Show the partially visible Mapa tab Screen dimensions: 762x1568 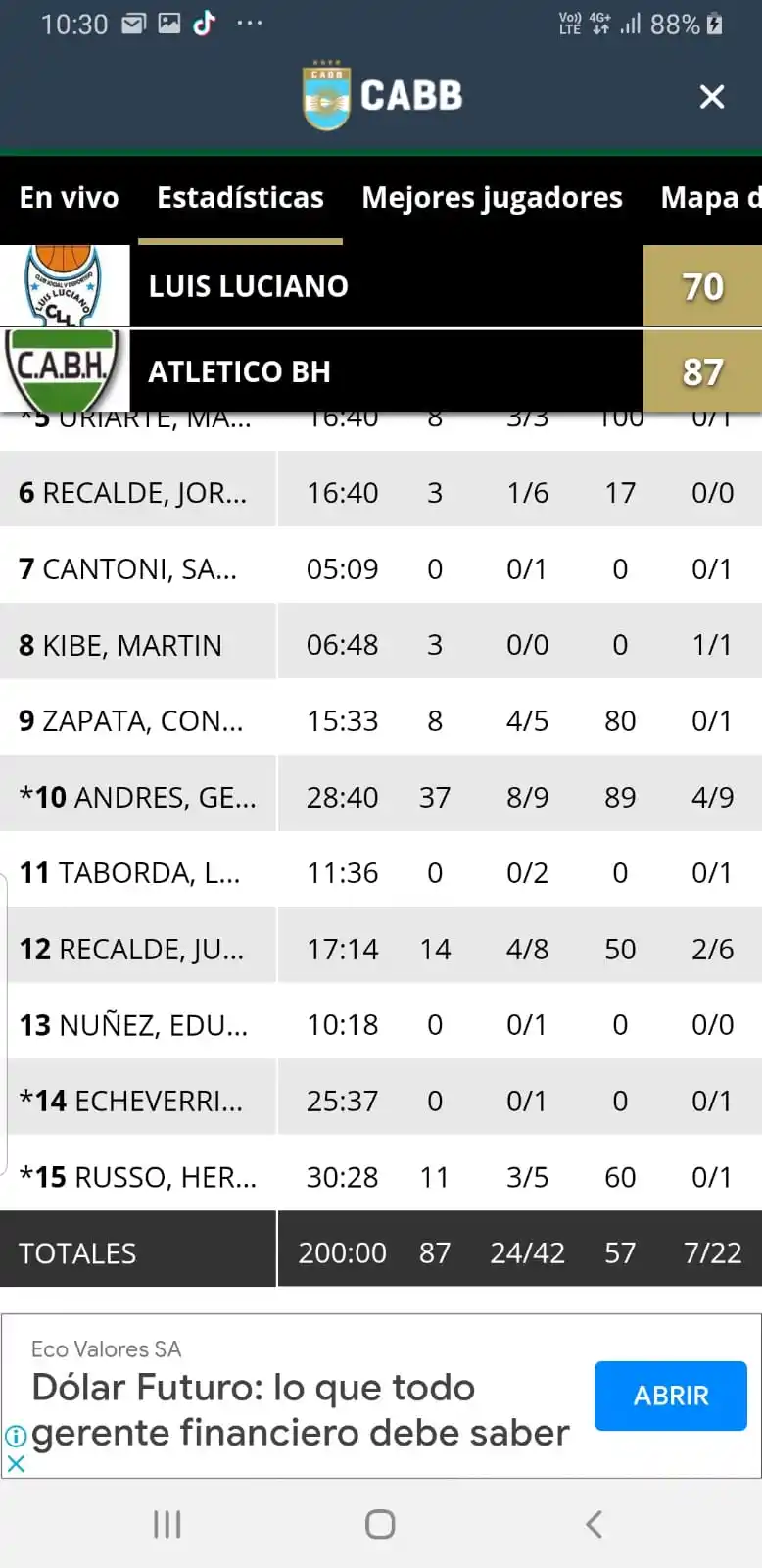(710, 198)
